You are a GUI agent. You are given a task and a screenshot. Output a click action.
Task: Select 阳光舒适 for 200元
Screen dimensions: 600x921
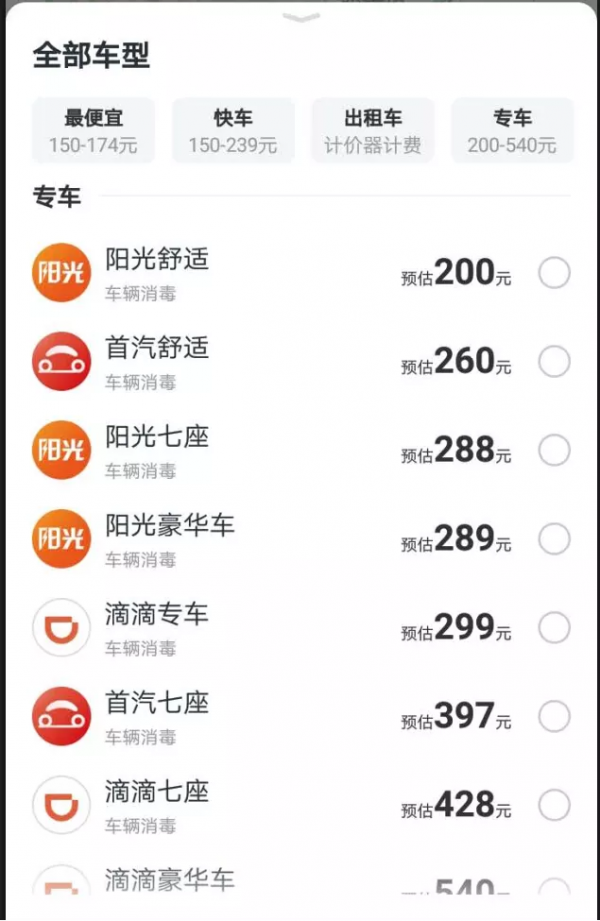point(554,273)
